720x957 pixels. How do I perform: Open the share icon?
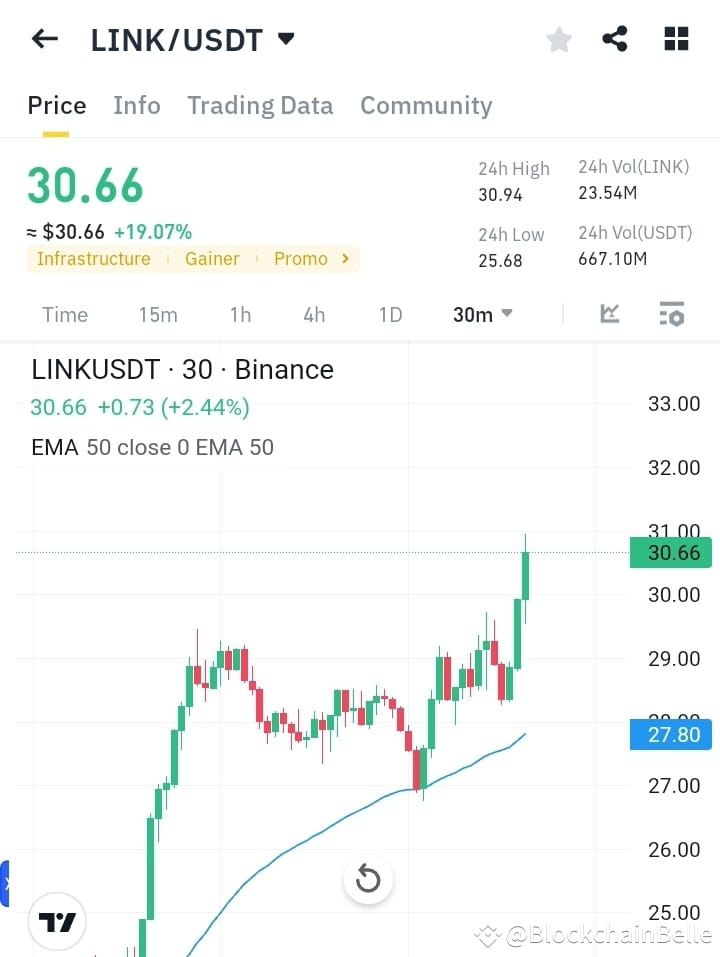pyautogui.click(x=615, y=38)
